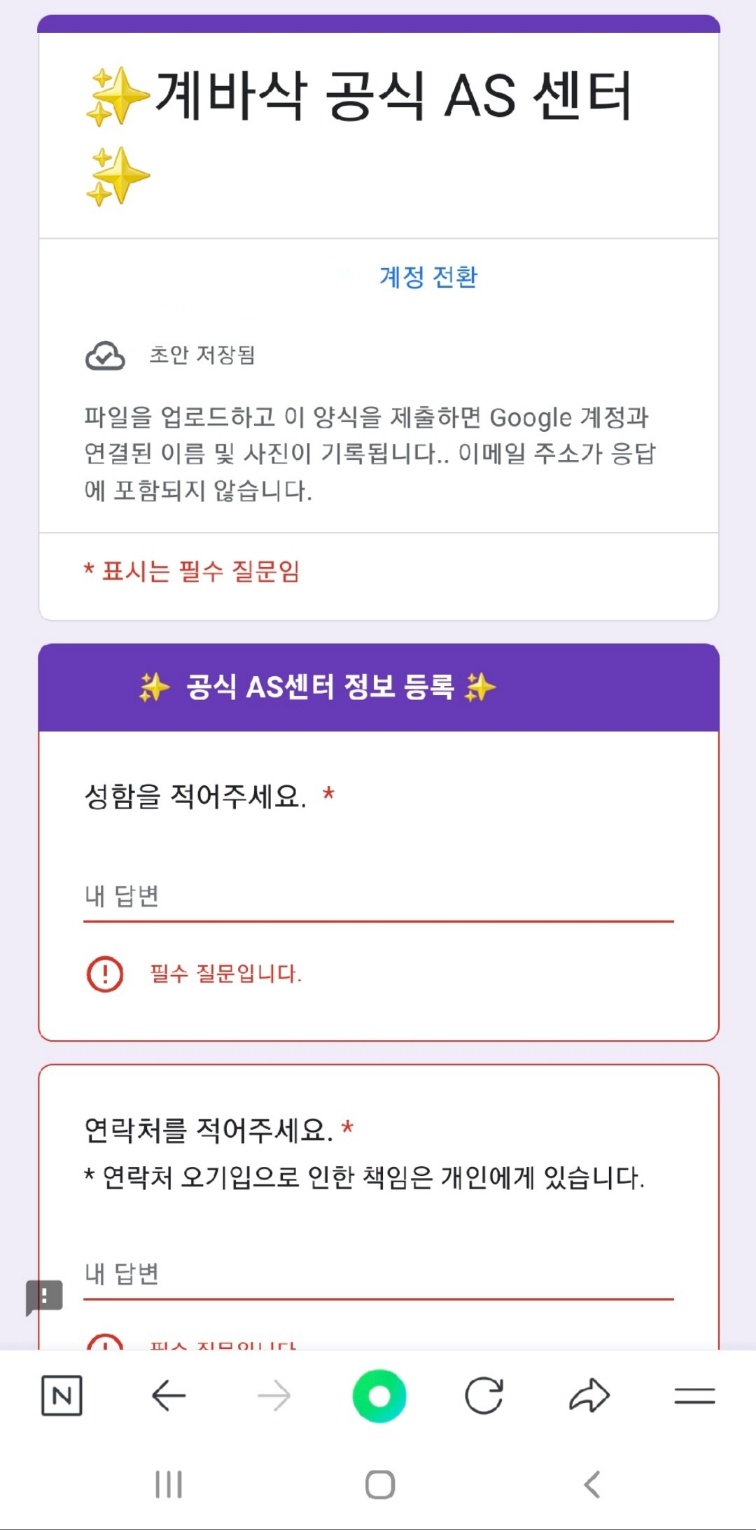Open recent apps from the system bar
Screen dimensions: 756x1530
pyautogui.click(x=168, y=1485)
